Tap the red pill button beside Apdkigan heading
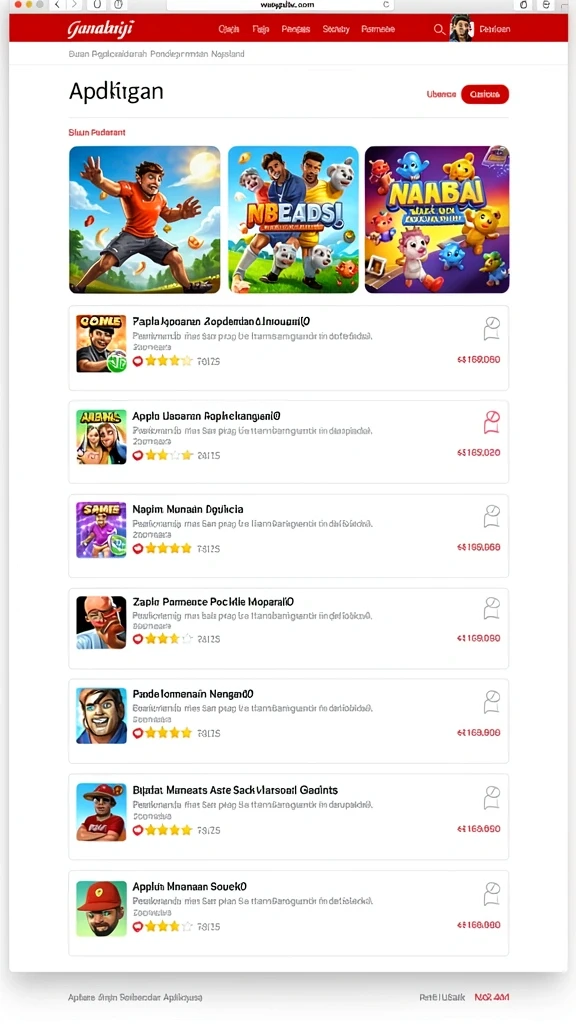This screenshot has width=576, height=1024. click(485, 94)
